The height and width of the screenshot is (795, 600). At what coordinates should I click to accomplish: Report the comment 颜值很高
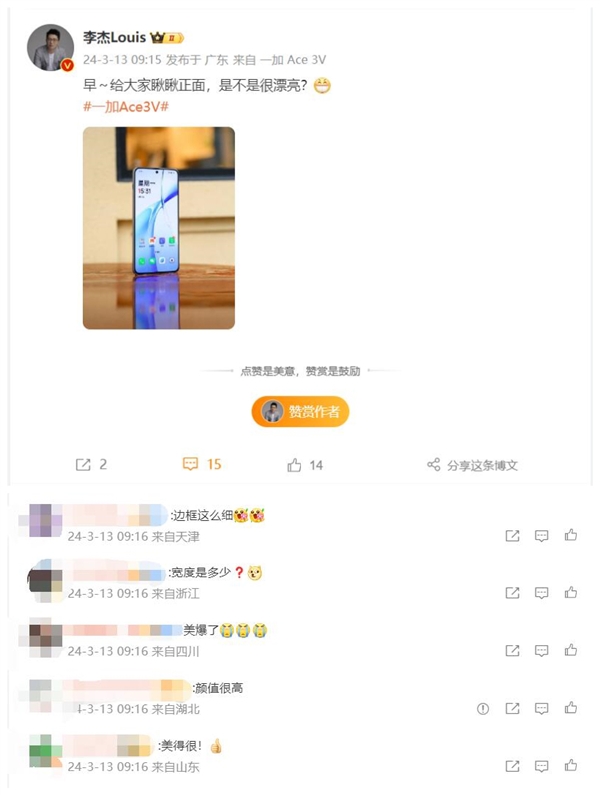[x=483, y=708]
